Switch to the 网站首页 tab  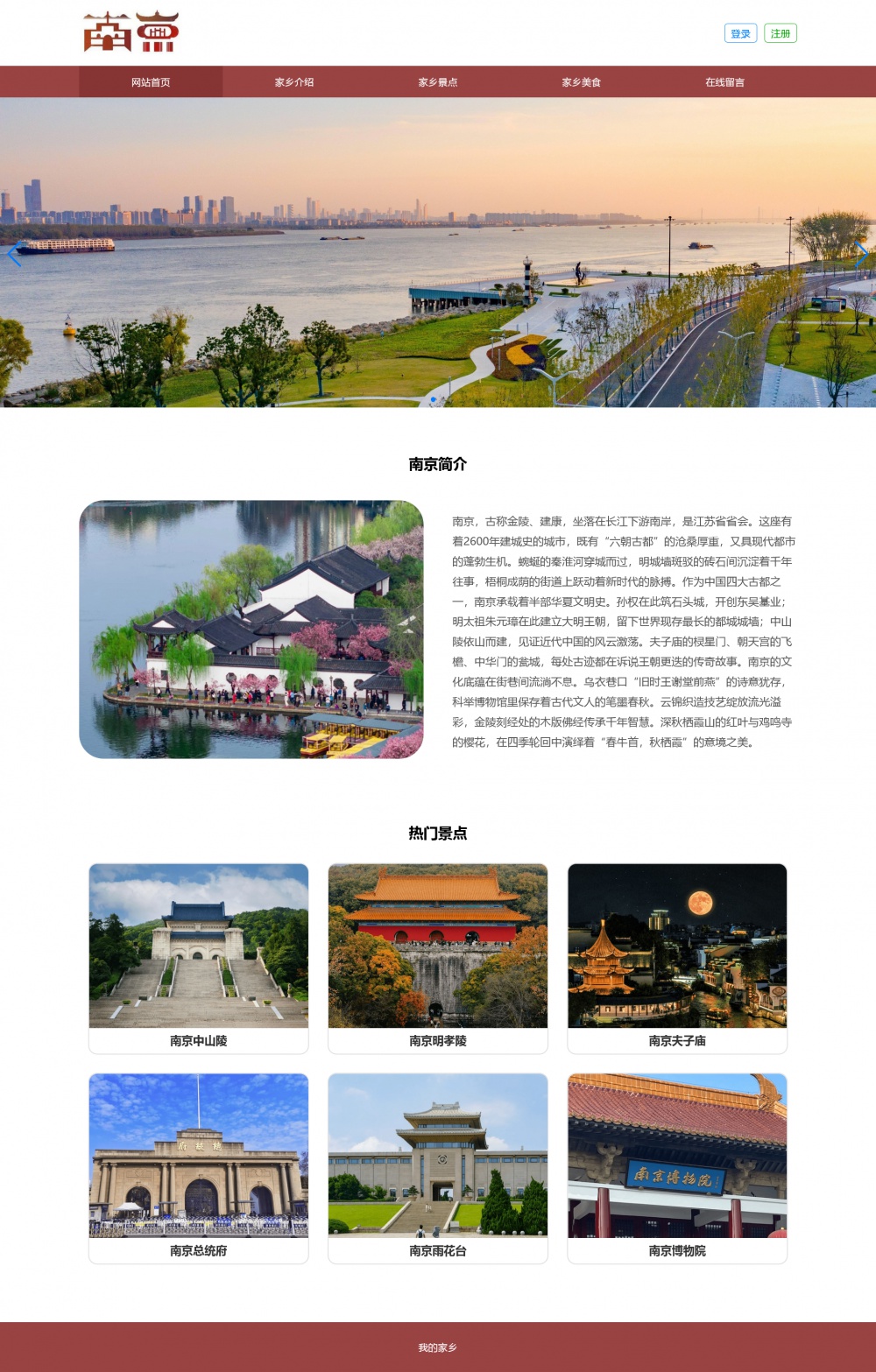(151, 82)
